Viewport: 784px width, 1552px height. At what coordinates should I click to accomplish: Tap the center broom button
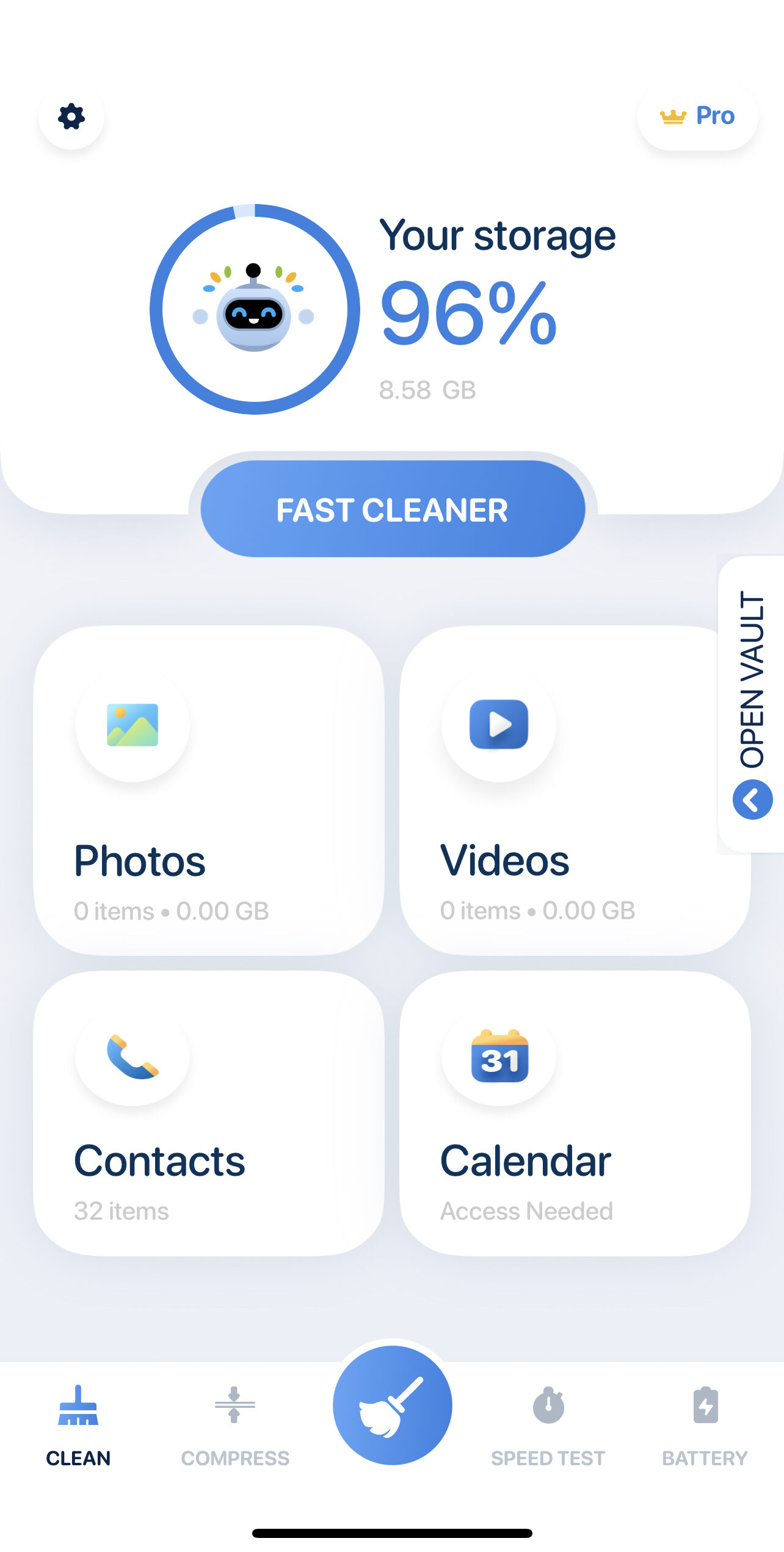coord(393,1405)
